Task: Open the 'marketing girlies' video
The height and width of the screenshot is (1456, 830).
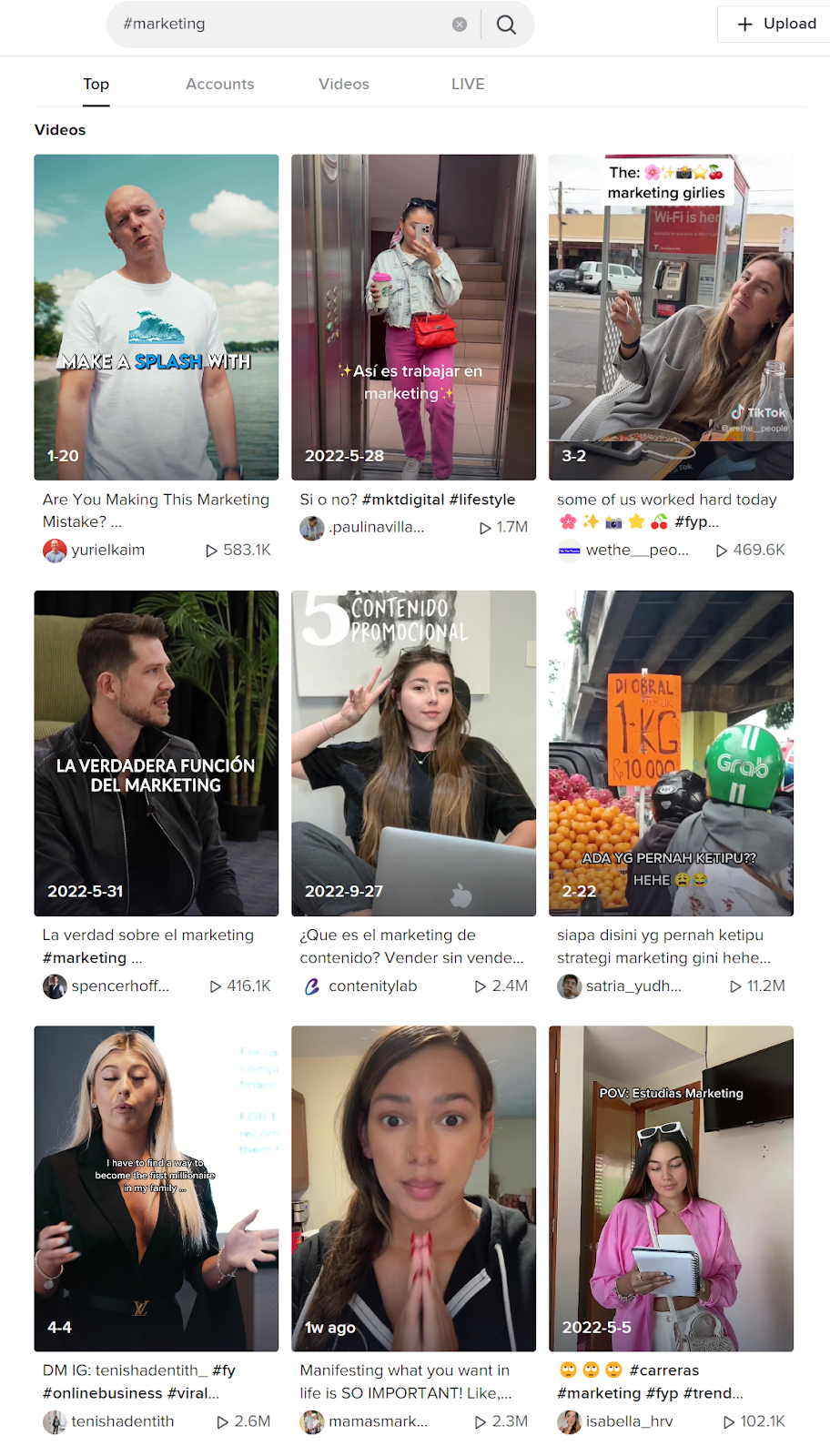Action: point(671,317)
